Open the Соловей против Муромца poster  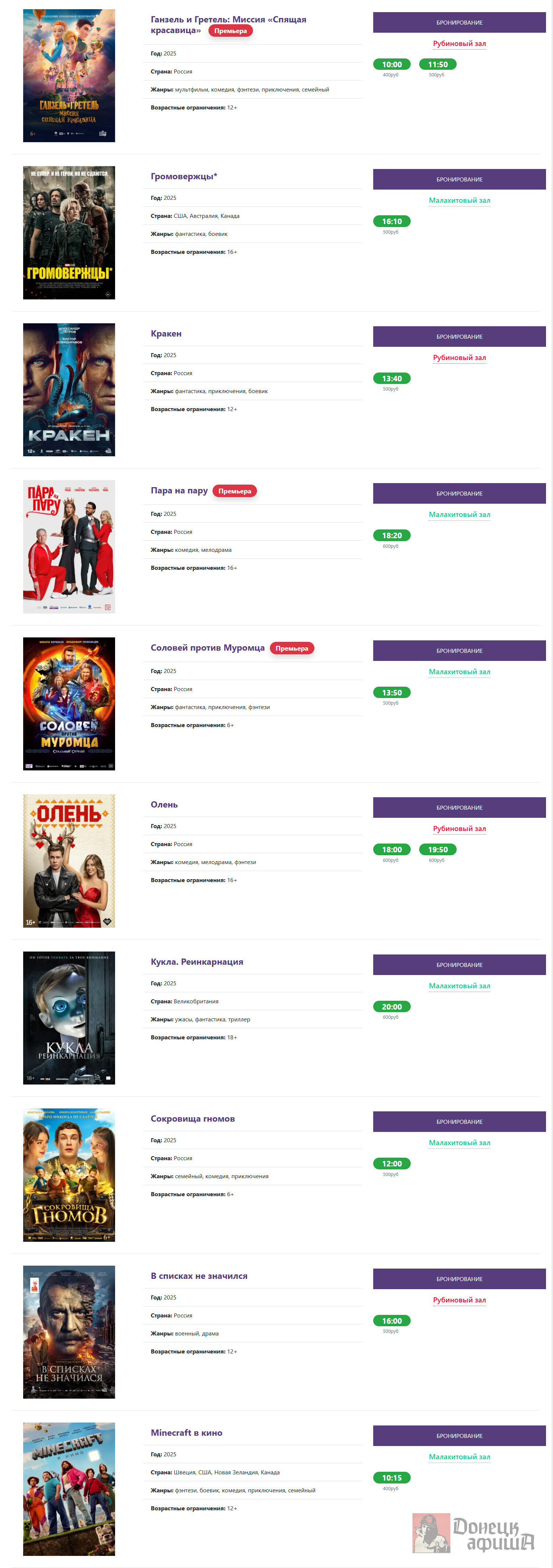click(69, 704)
